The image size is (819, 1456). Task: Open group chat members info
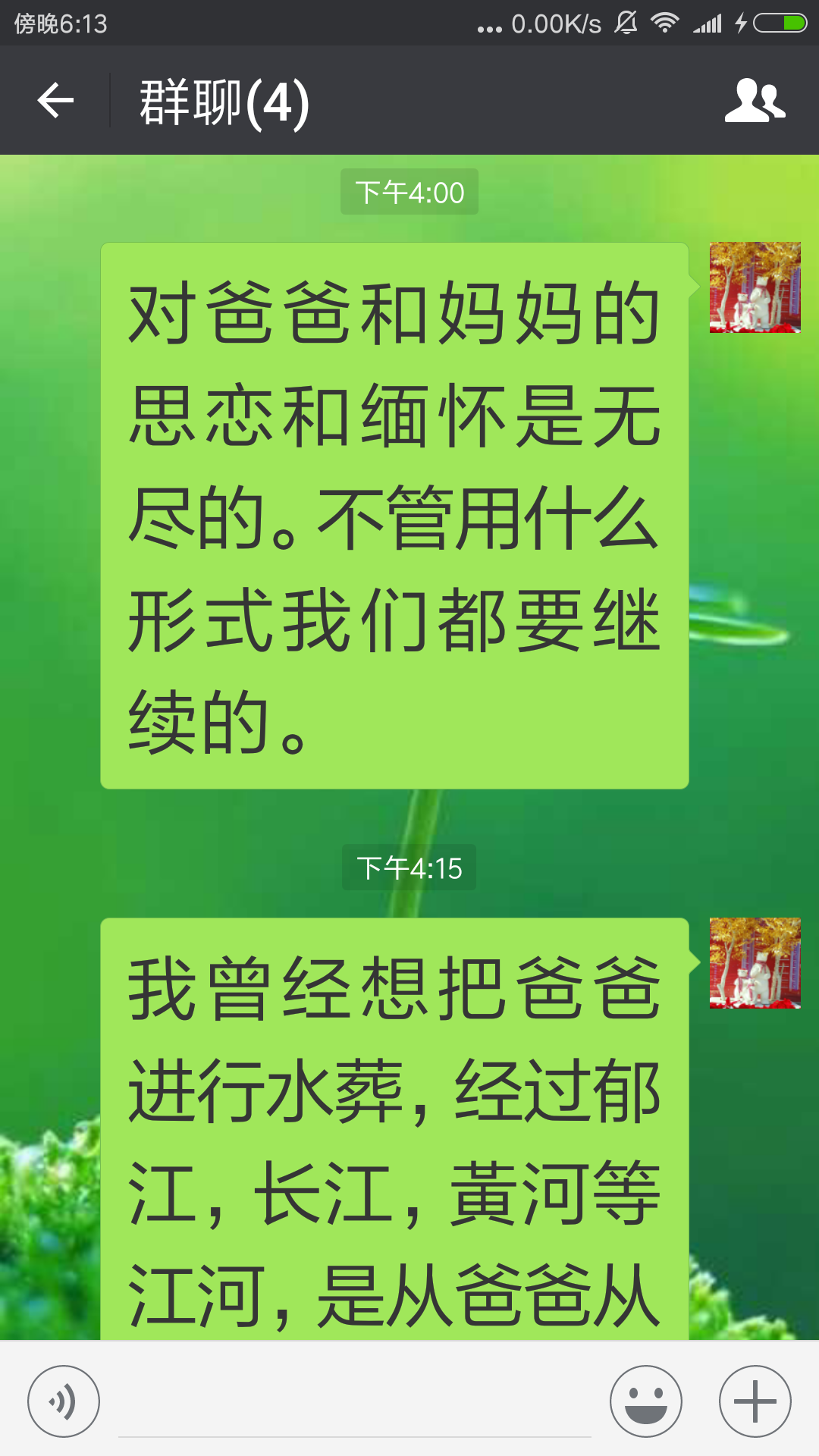tap(755, 101)
